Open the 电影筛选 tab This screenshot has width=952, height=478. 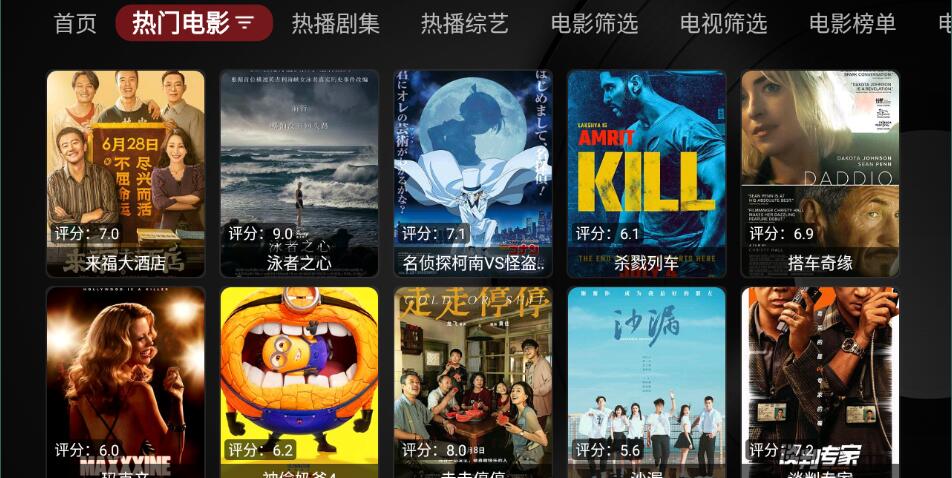pyautogui.click(x=594, y=23)
